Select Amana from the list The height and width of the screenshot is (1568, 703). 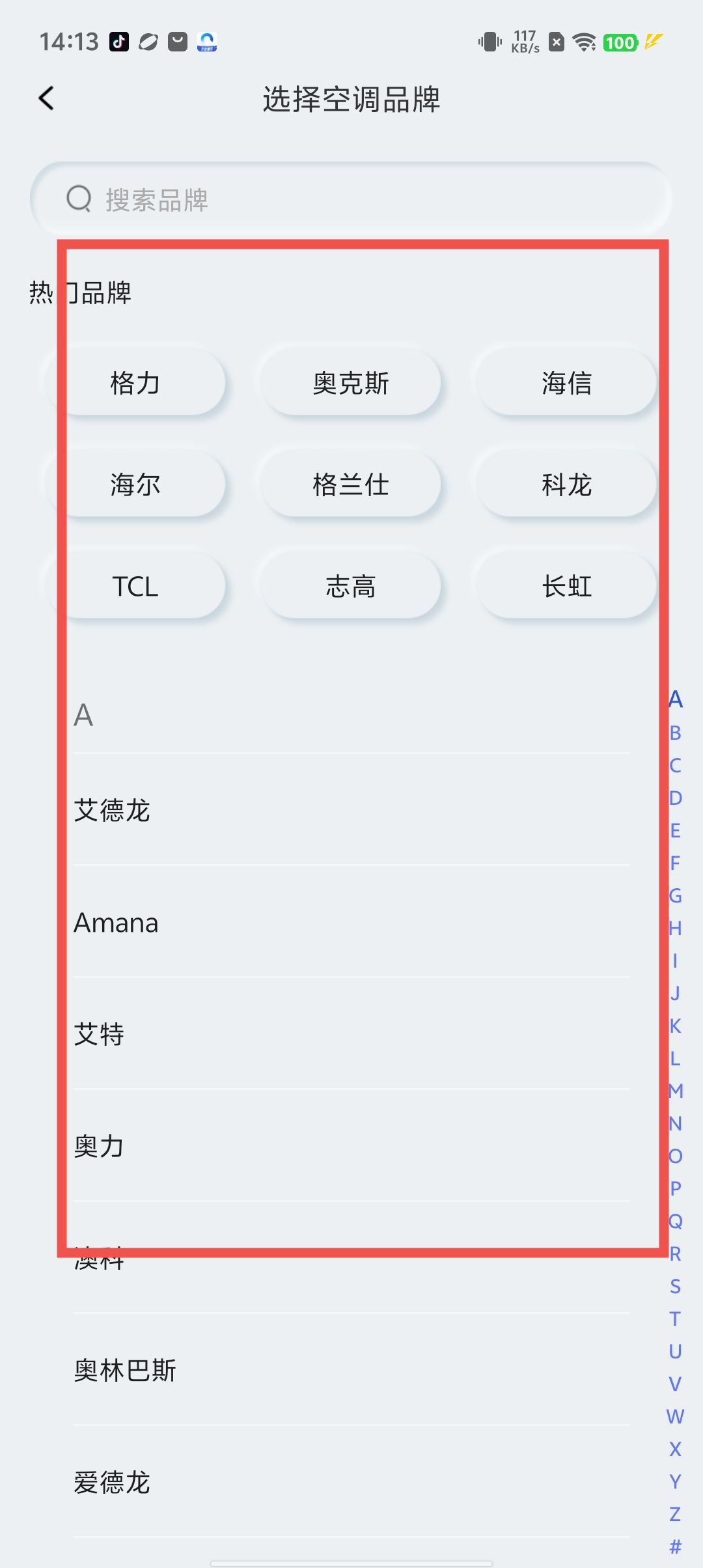pos(351,923)
